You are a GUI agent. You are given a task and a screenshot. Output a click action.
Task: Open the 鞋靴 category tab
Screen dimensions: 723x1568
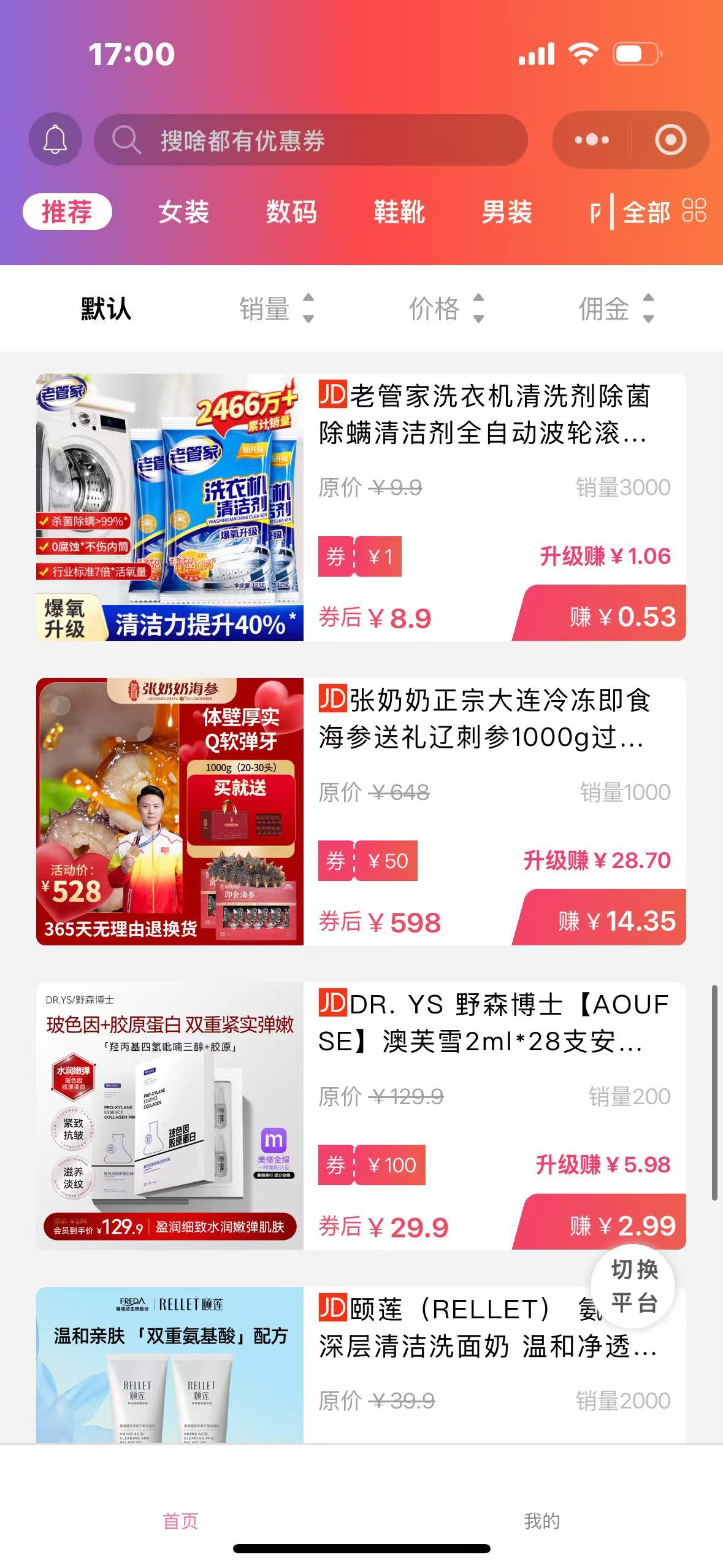(x=399, y=212)
